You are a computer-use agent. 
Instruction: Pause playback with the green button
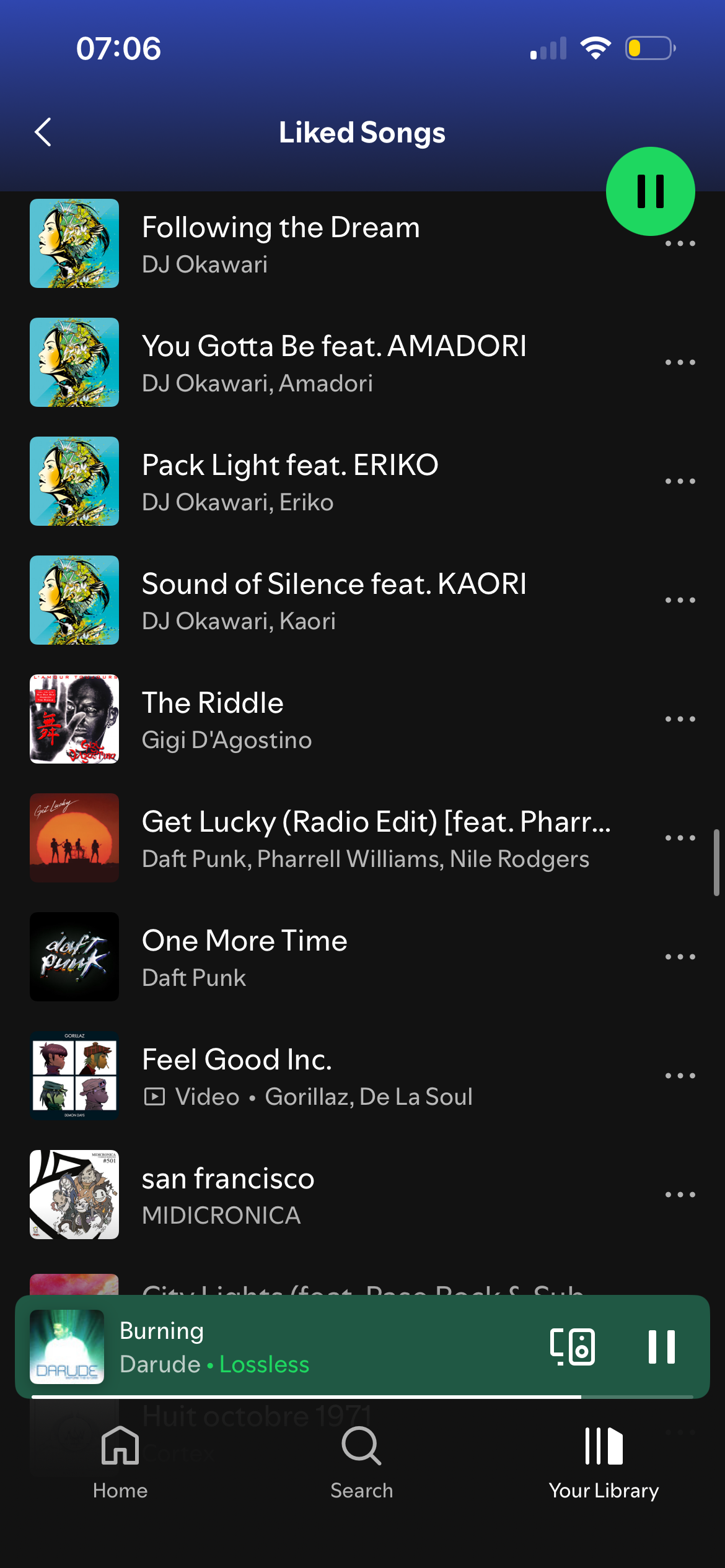(x=650, y=191)
